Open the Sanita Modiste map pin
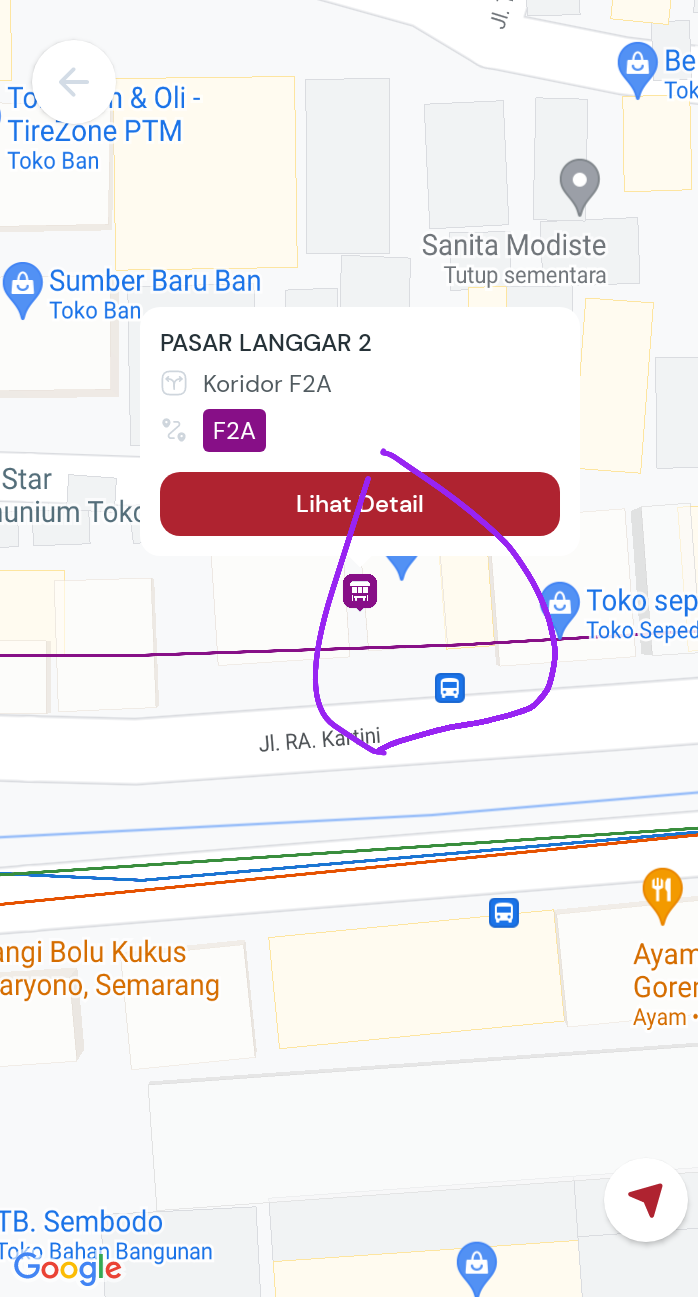Viewport: 698px width, 1297px height. coord(579,186)
